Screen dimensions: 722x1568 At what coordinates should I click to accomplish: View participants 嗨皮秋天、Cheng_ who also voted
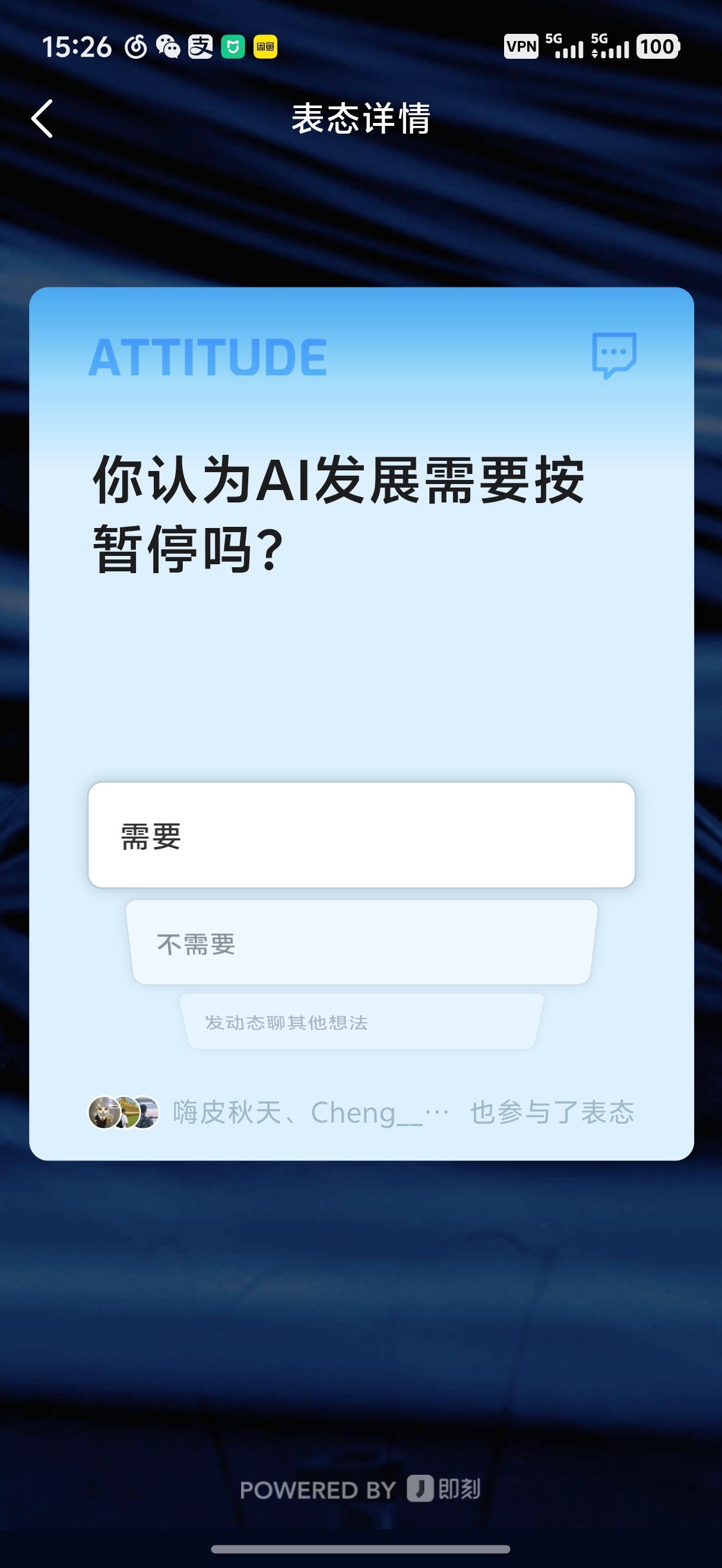(362, 1112)
